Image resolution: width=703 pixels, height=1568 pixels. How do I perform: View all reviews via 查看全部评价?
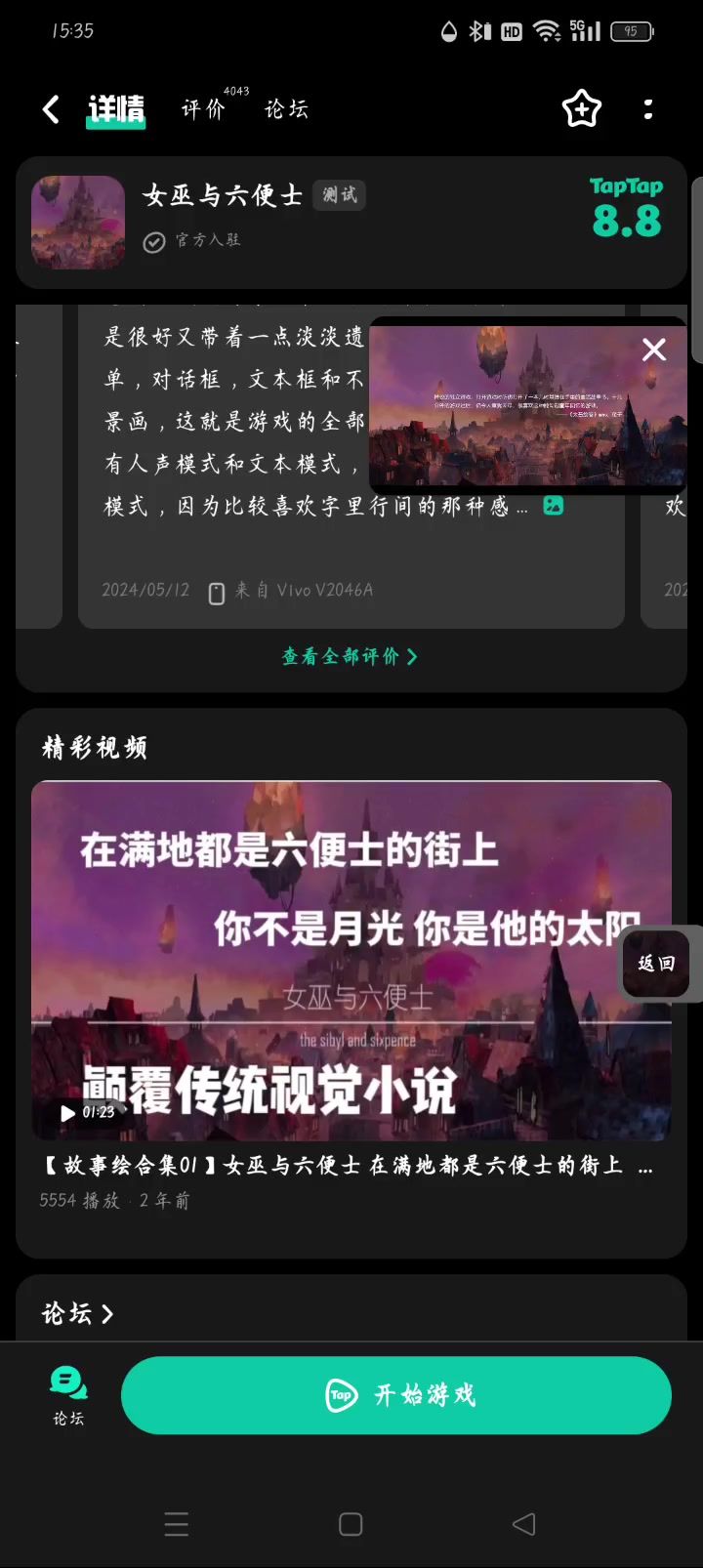[350, 656]
